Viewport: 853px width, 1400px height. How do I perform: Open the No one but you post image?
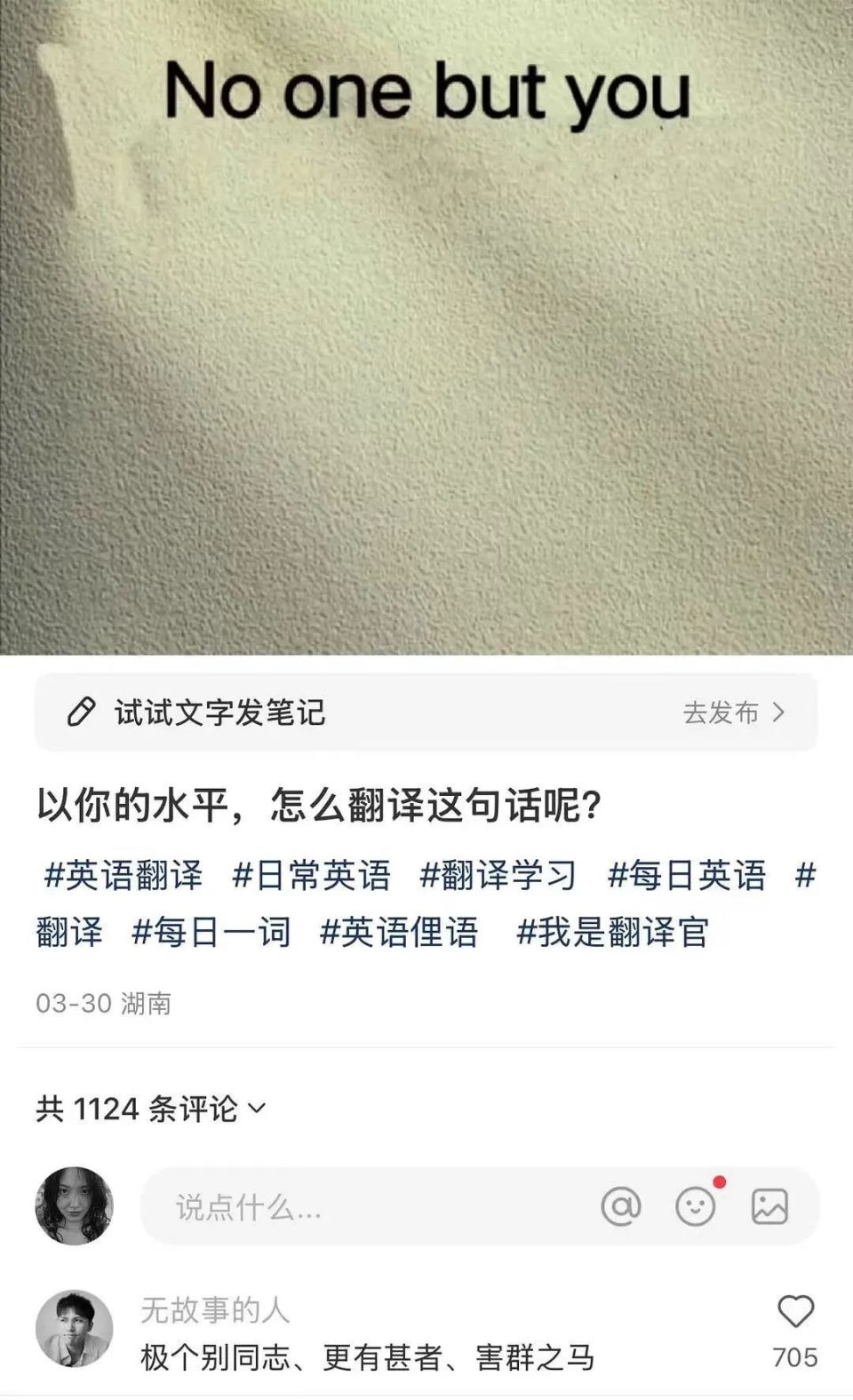click(x=426, y=327)
